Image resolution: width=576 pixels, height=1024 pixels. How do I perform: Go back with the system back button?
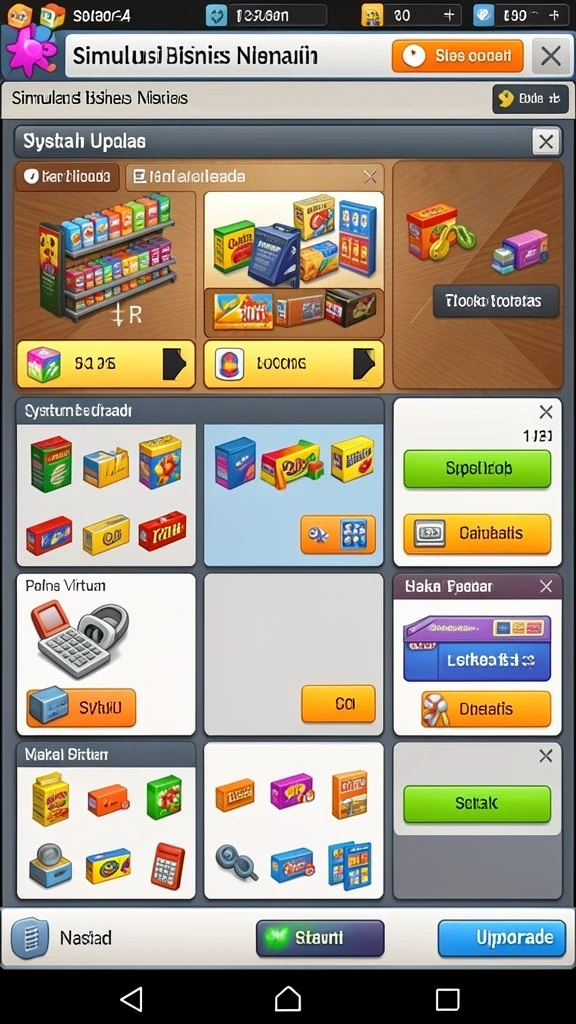132,999
